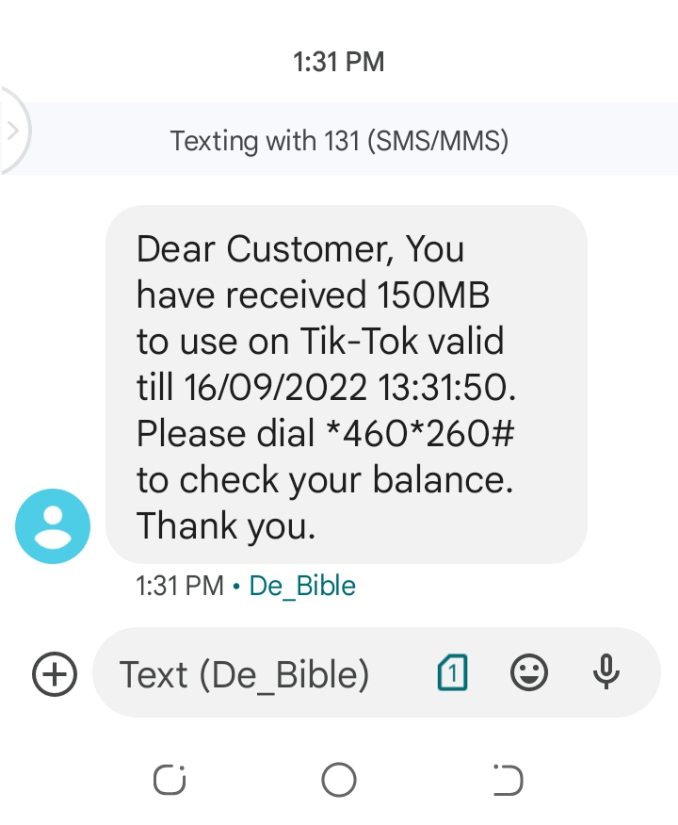Screen dimensions: 678x825
Task: Tap the message from 131 about 150MB
Action: pyautogui.click(x=345, y=385)
